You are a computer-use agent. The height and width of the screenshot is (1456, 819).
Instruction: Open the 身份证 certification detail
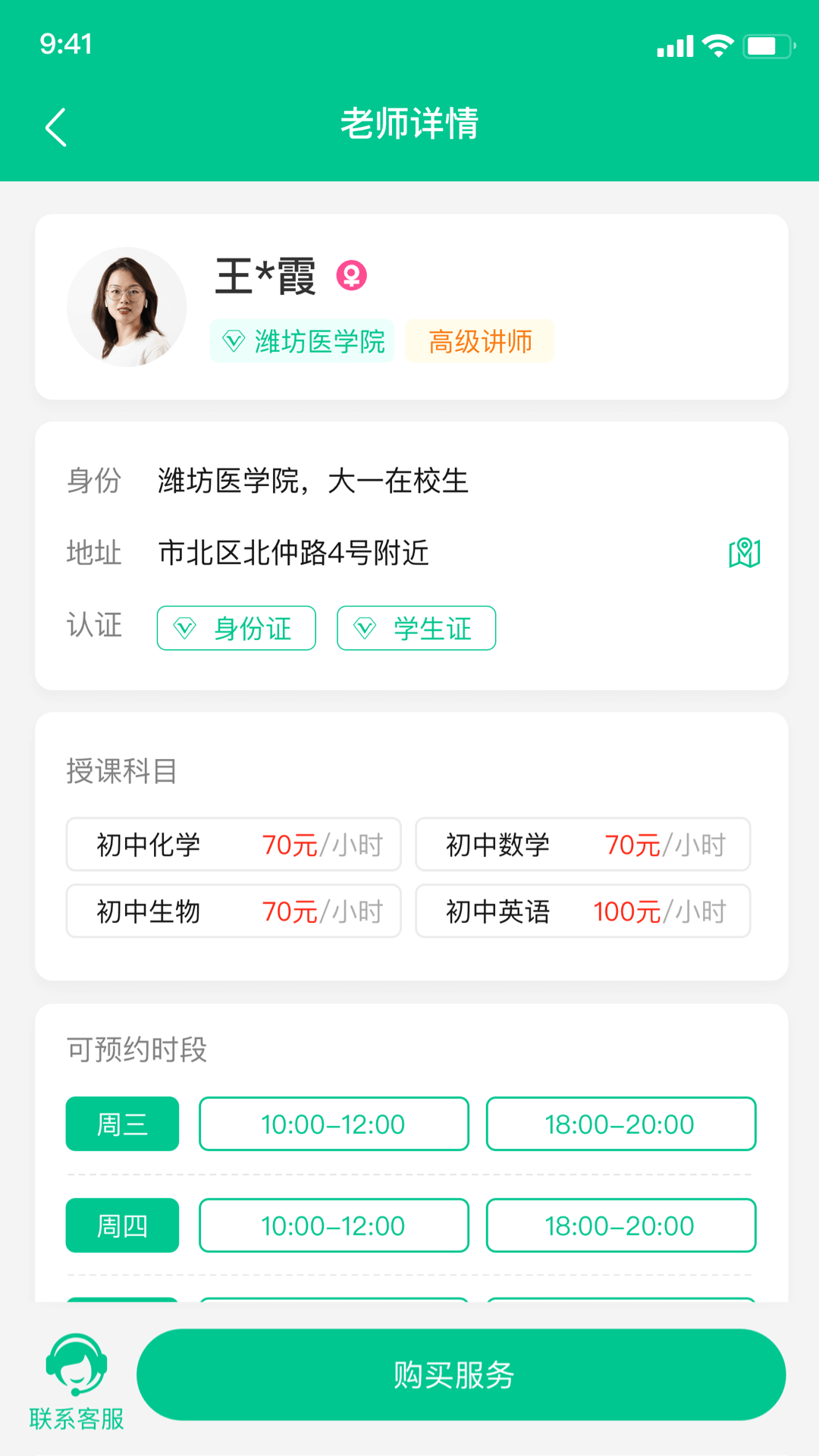236,628
